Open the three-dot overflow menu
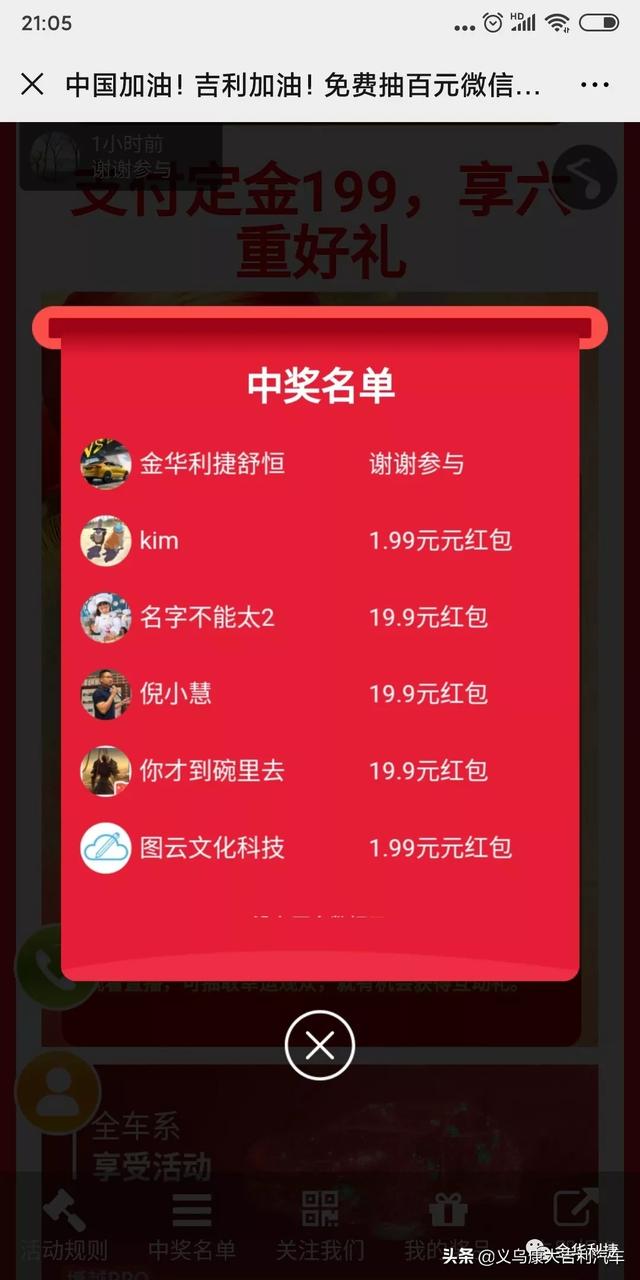Image resolution: width=640 pixels, height=1280 pixels. pos(595,85)
